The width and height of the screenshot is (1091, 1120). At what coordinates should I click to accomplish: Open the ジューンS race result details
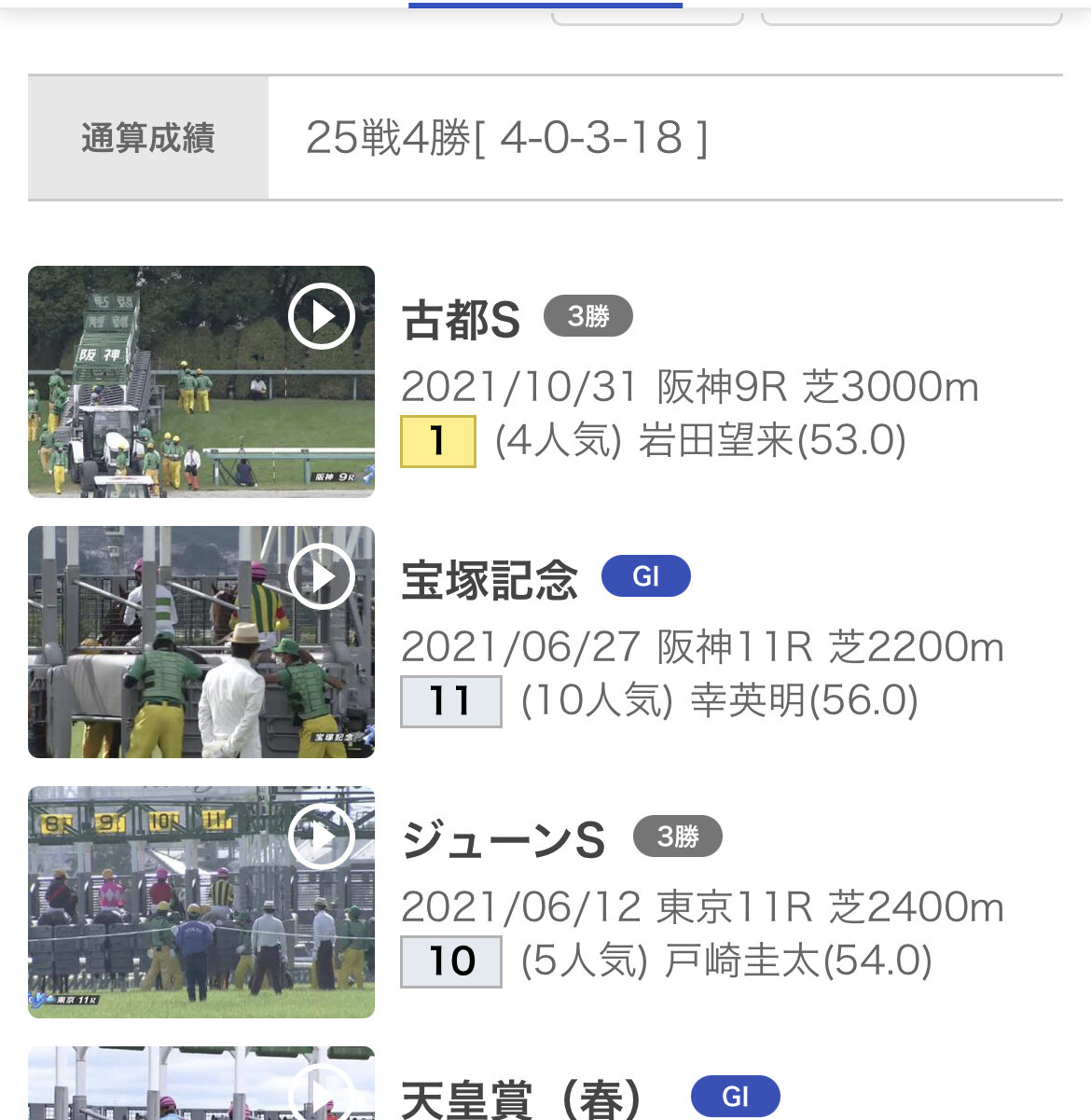503,840
